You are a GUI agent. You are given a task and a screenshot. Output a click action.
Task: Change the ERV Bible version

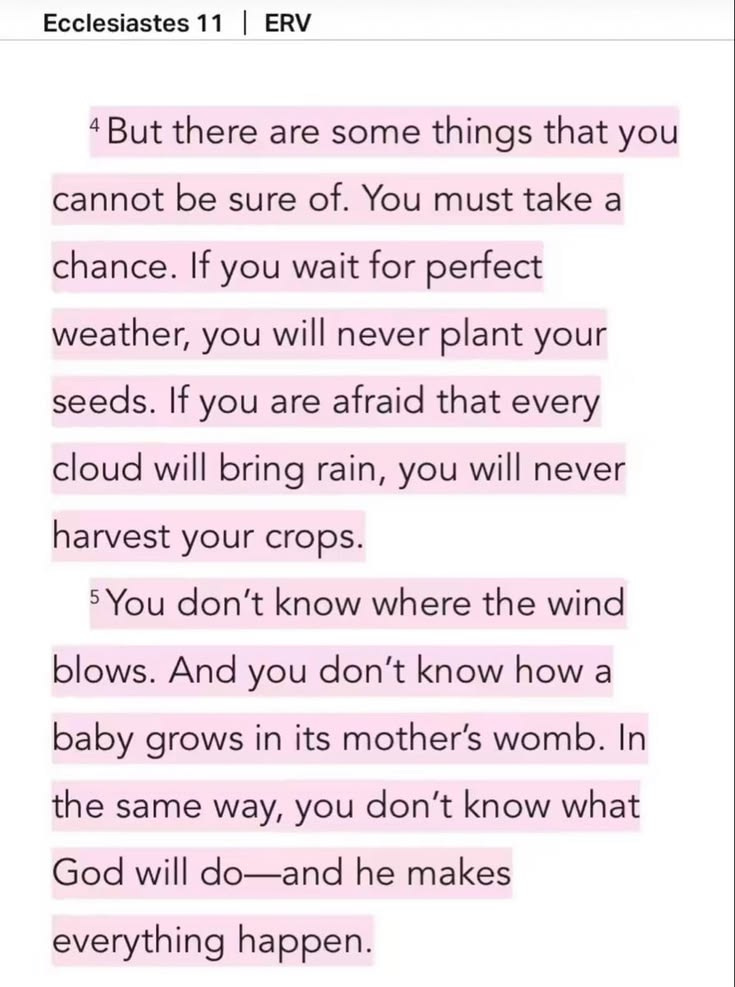tap(288, 23)
